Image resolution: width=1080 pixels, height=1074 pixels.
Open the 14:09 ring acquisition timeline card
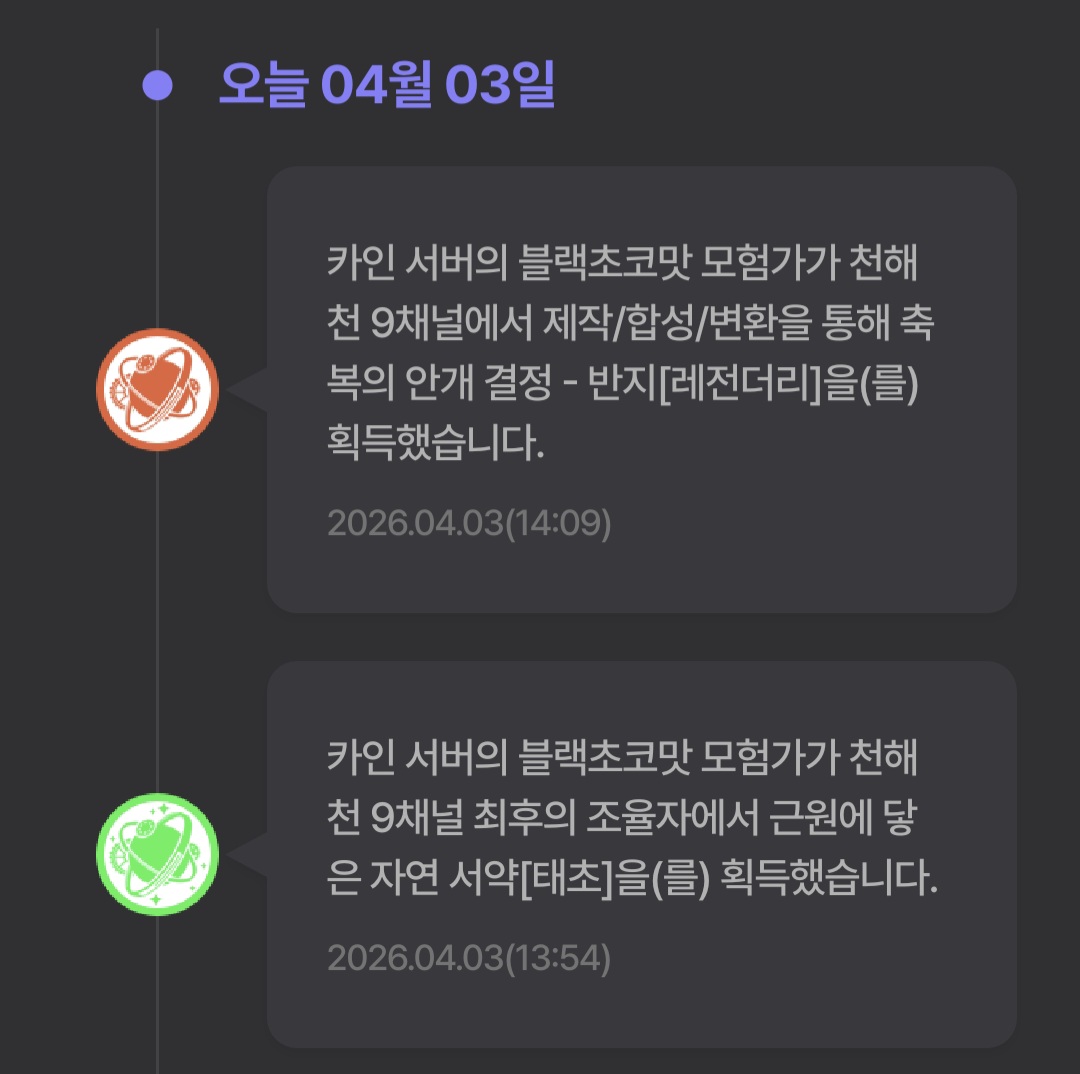[641, 389]
